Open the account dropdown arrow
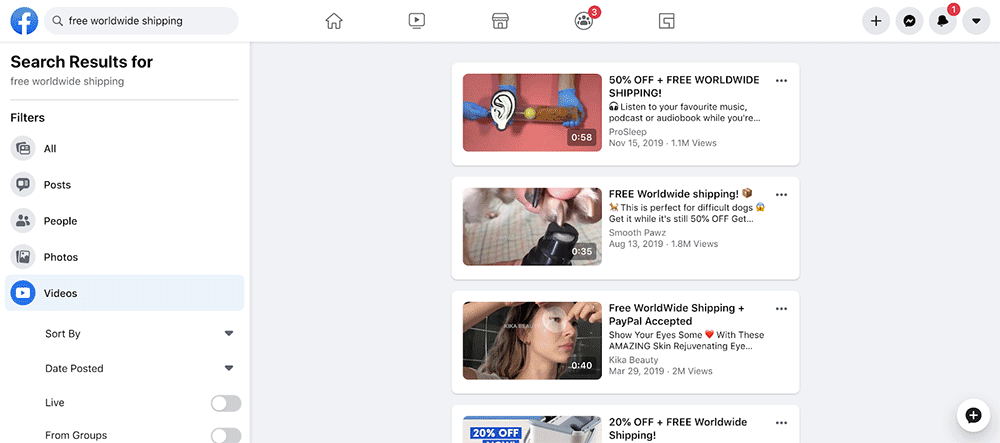Screen dimensions: 1000x443 976,21
